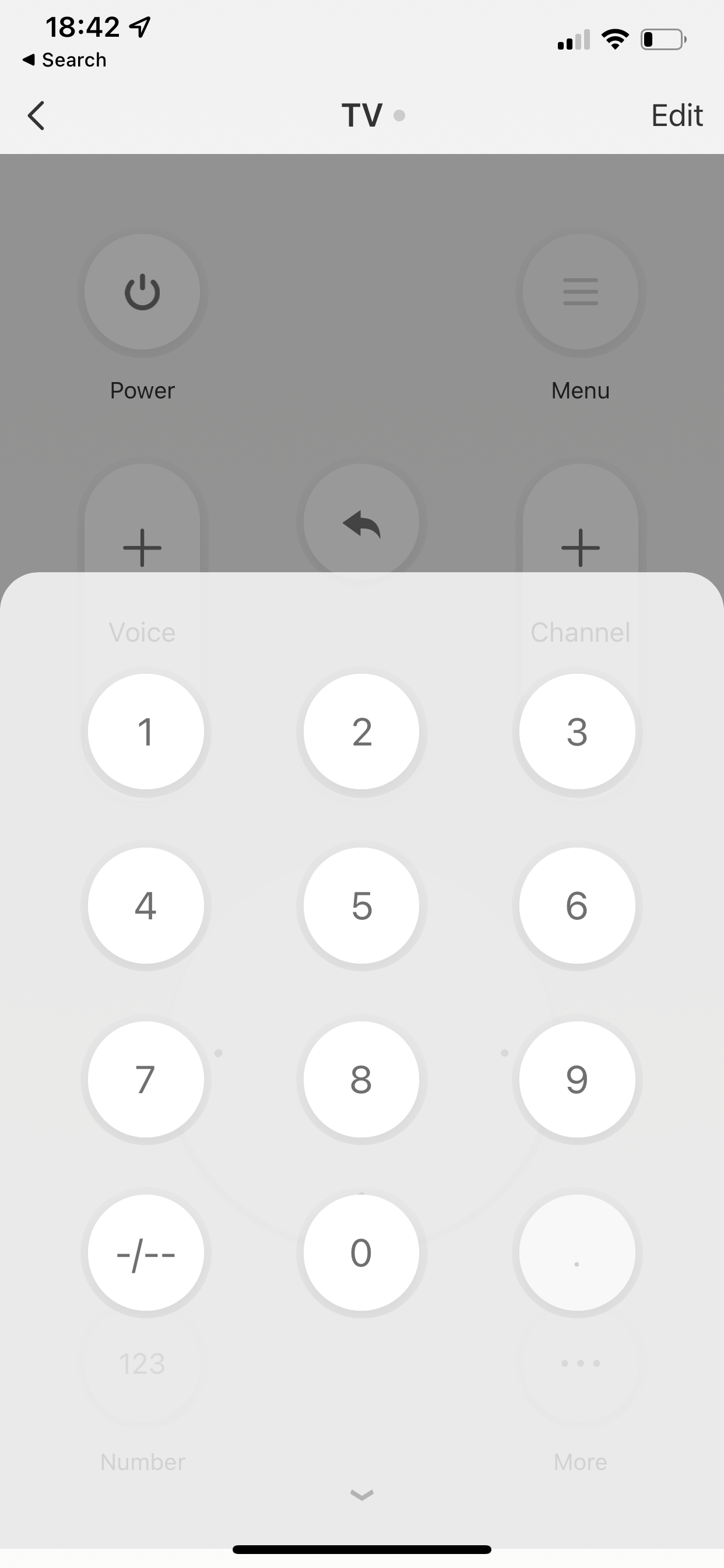724x1568 pixels.
Task: Select the TV title in the header
Action: point(361,115)
